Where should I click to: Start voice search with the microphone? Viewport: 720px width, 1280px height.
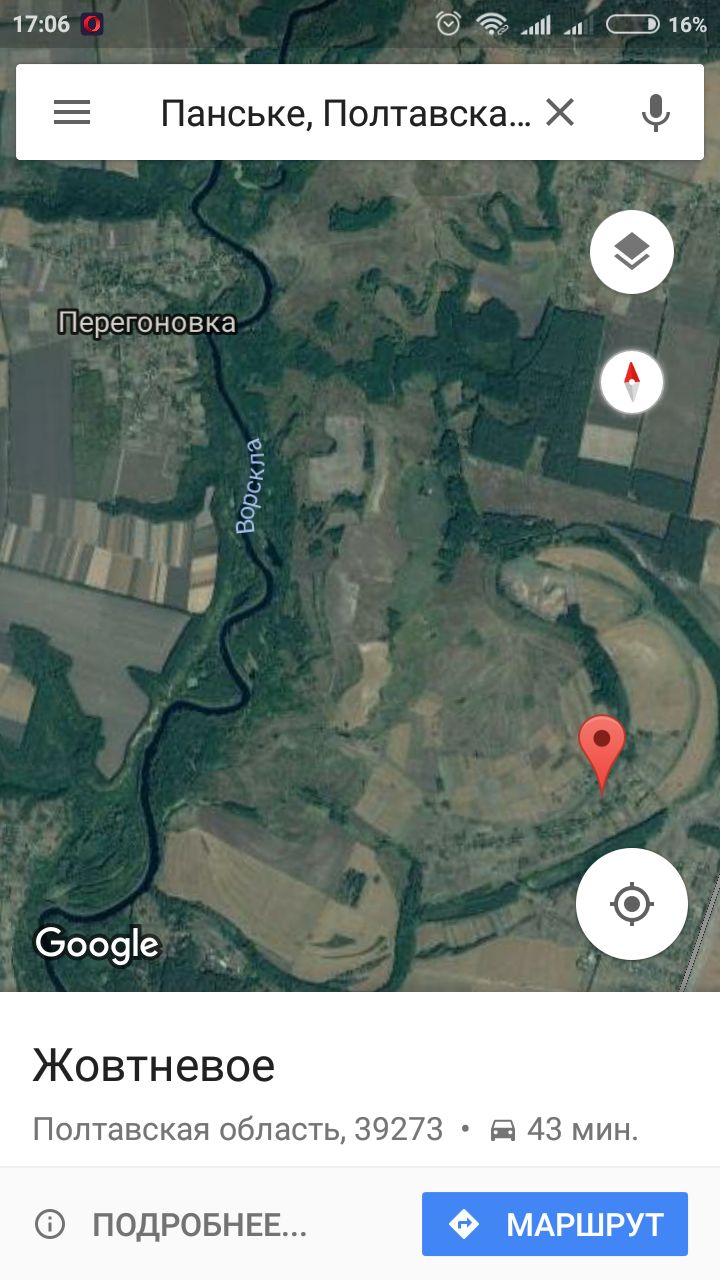coord(655,113)
